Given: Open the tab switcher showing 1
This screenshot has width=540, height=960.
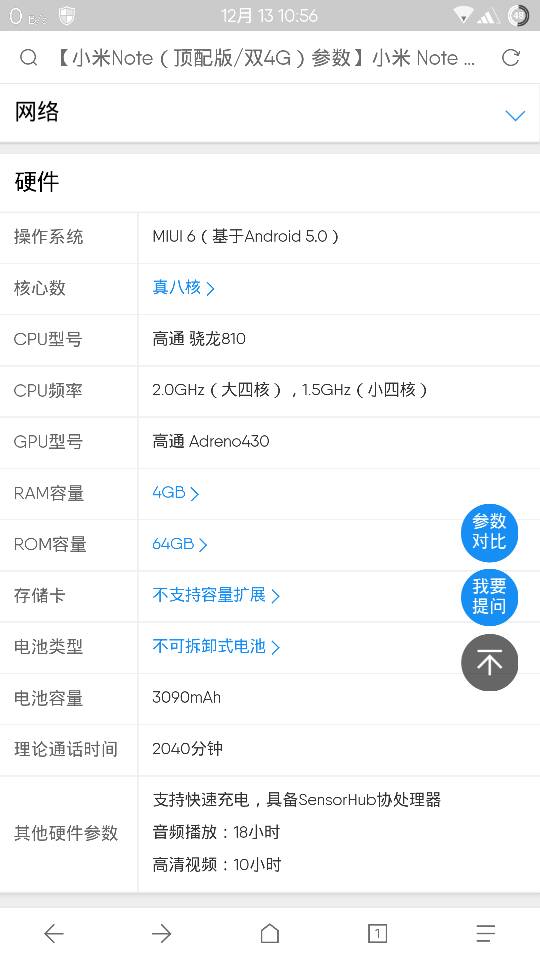Looking at the screenshot, I should (377, 933).
